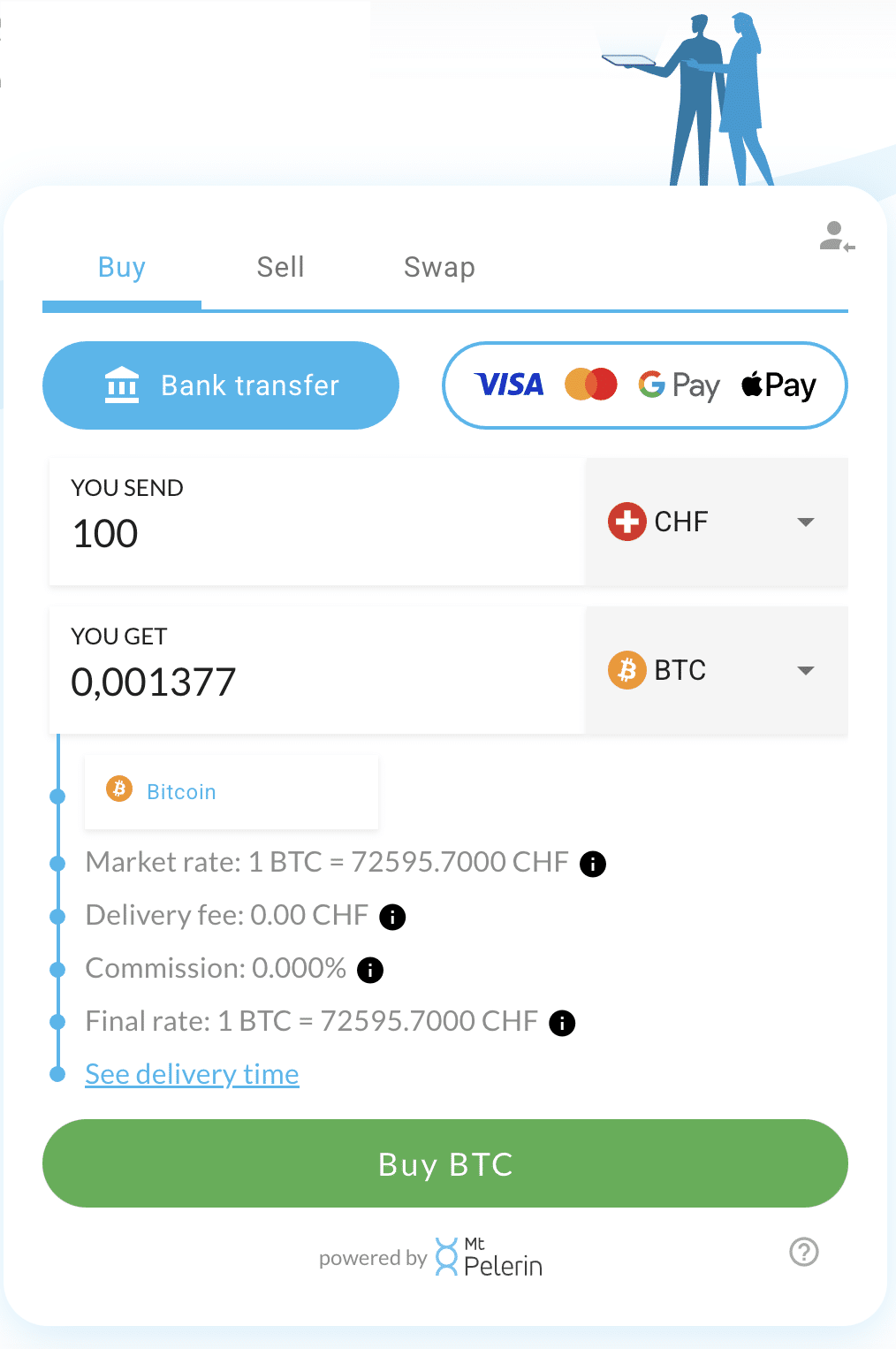
Task: Open the BTC crypto dropdown
Action: [x=717, y=670]
